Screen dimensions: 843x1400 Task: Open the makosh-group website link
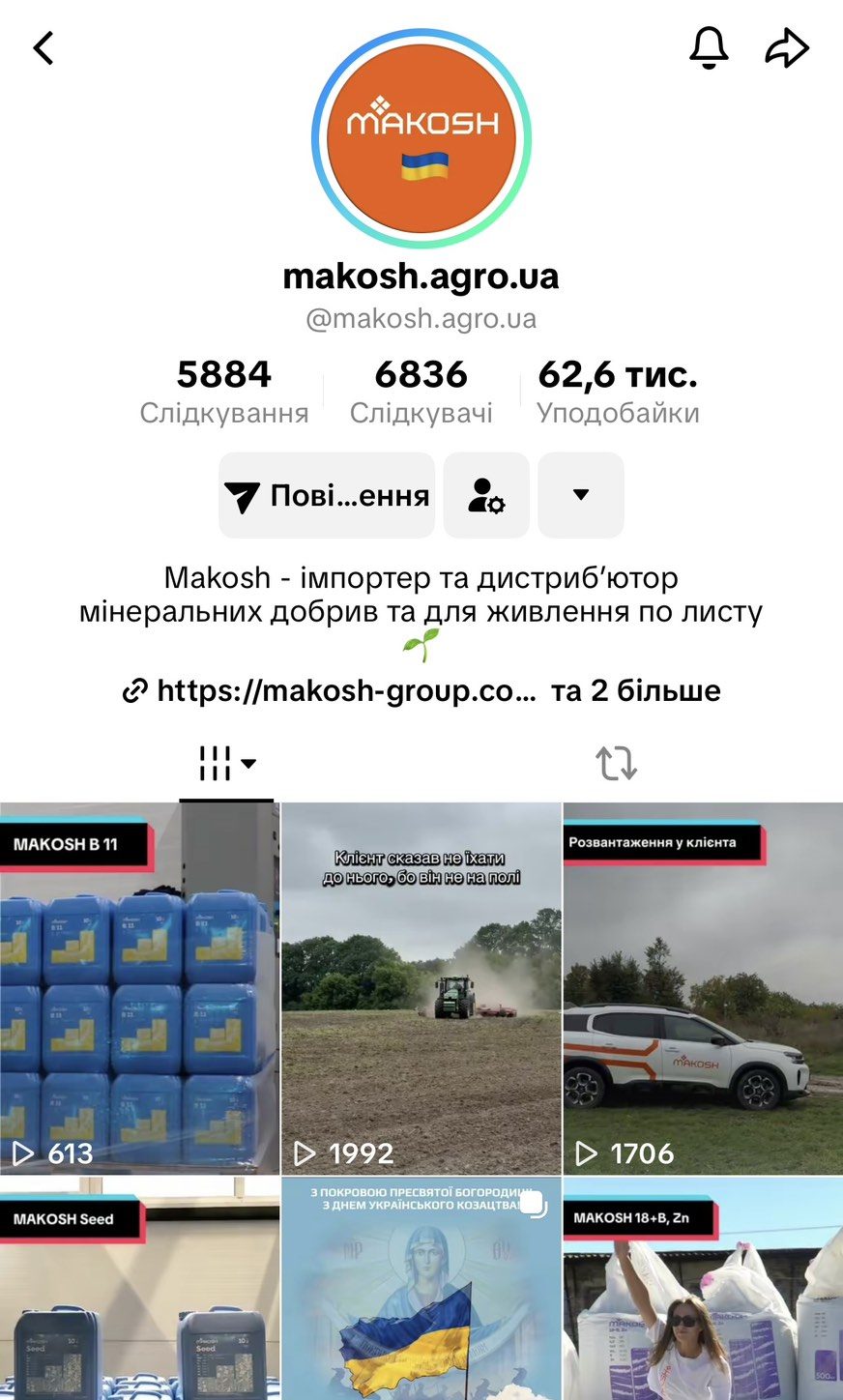329,690
